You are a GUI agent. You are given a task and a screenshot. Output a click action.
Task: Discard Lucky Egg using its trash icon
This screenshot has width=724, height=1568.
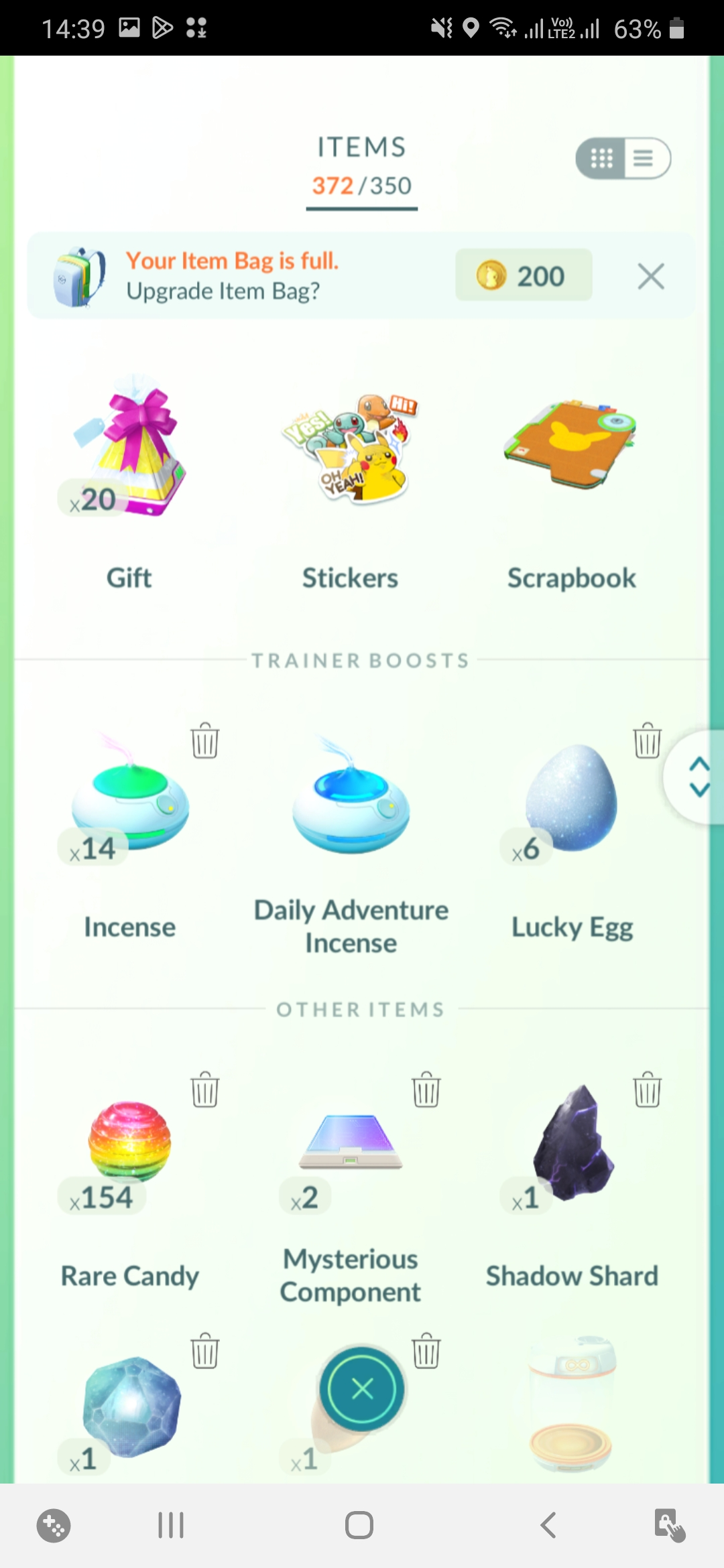[x=647, y=741]
